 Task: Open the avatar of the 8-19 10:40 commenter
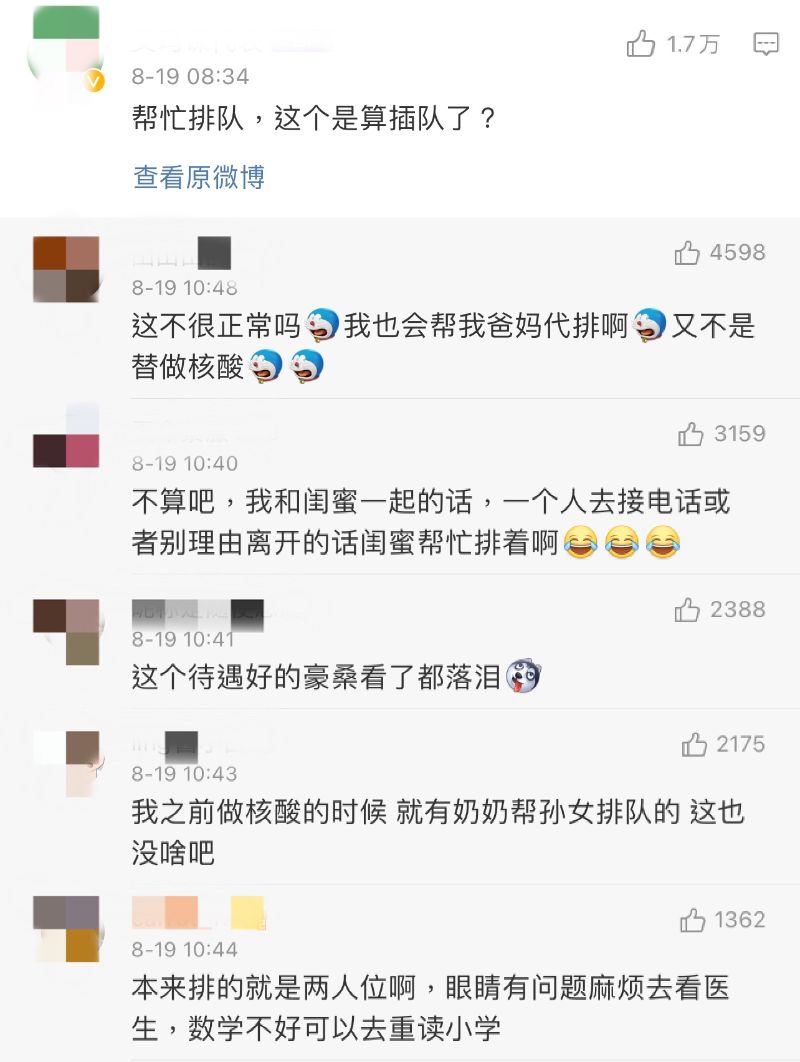coord(66,437)
